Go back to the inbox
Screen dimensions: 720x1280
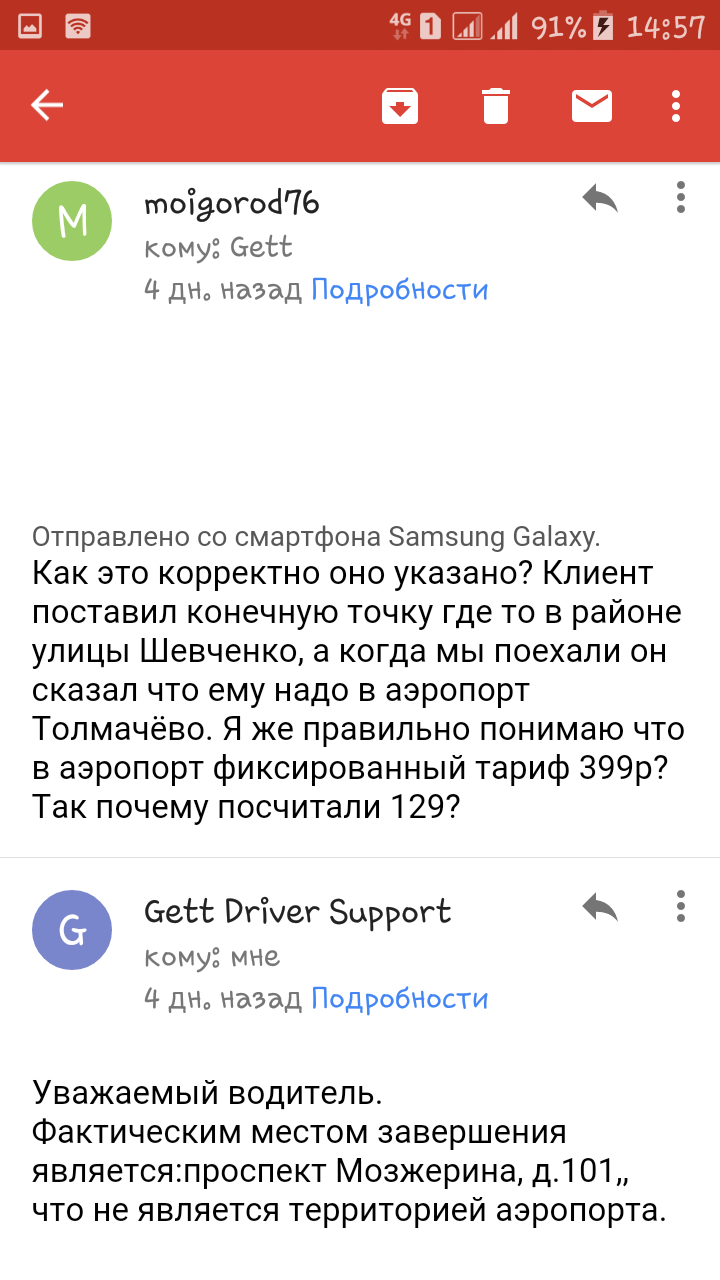point(47,105)
